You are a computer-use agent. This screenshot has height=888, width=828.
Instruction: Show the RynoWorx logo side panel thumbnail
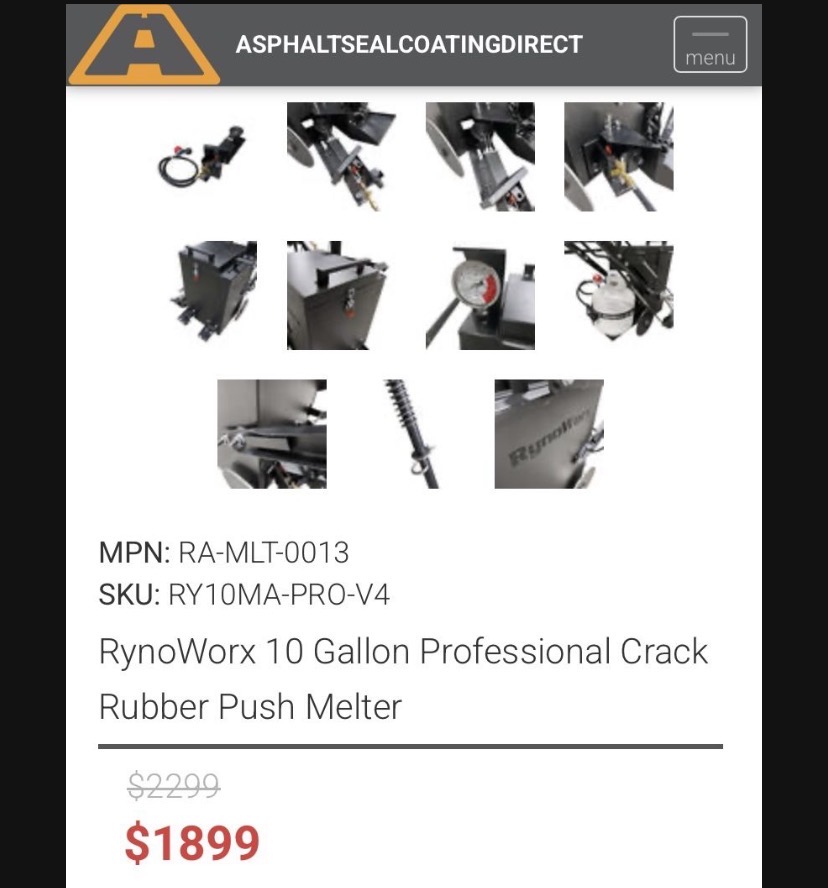tap(549, 434)
